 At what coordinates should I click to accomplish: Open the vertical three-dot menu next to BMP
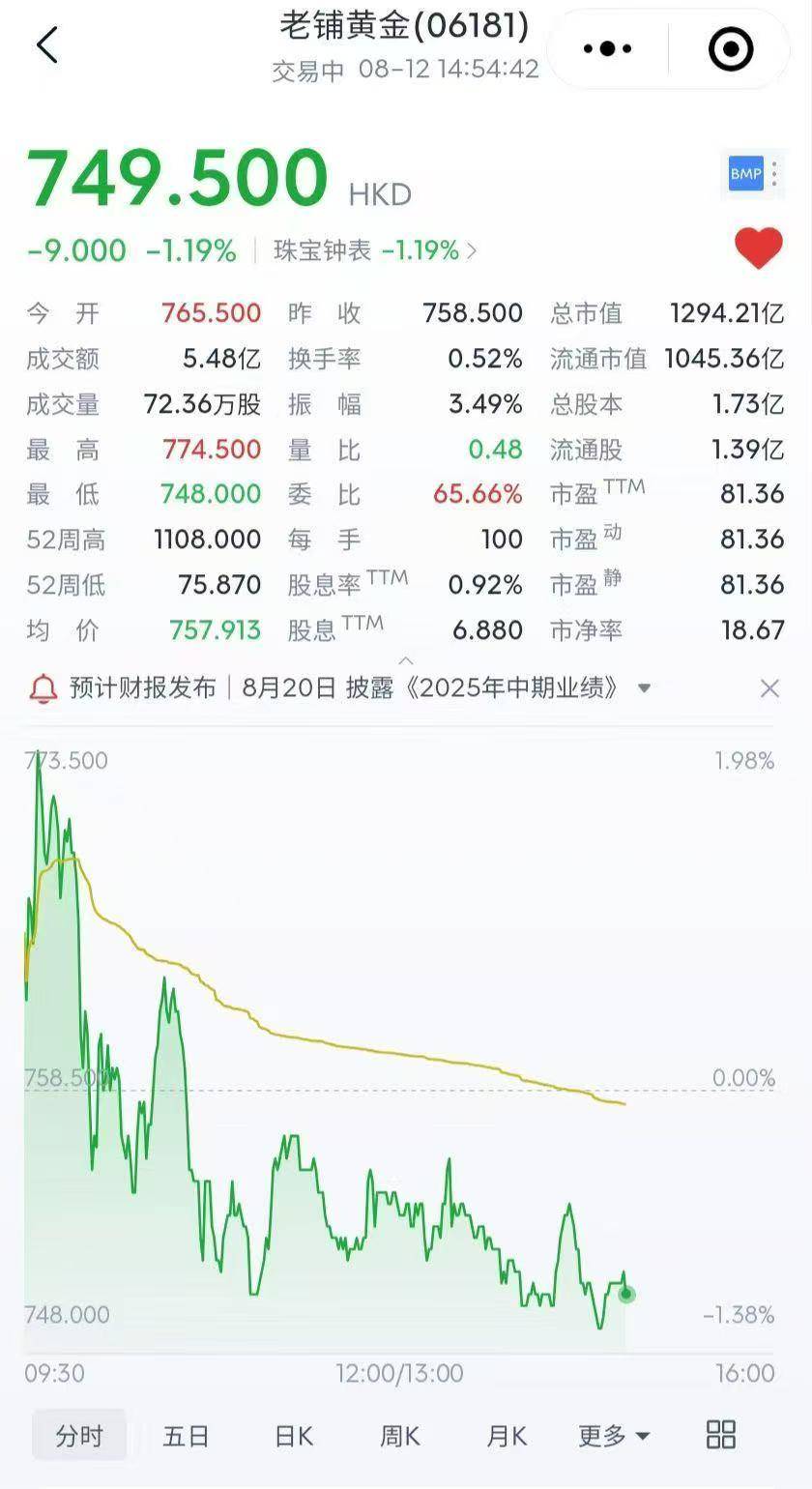click(x=774, y=173)
